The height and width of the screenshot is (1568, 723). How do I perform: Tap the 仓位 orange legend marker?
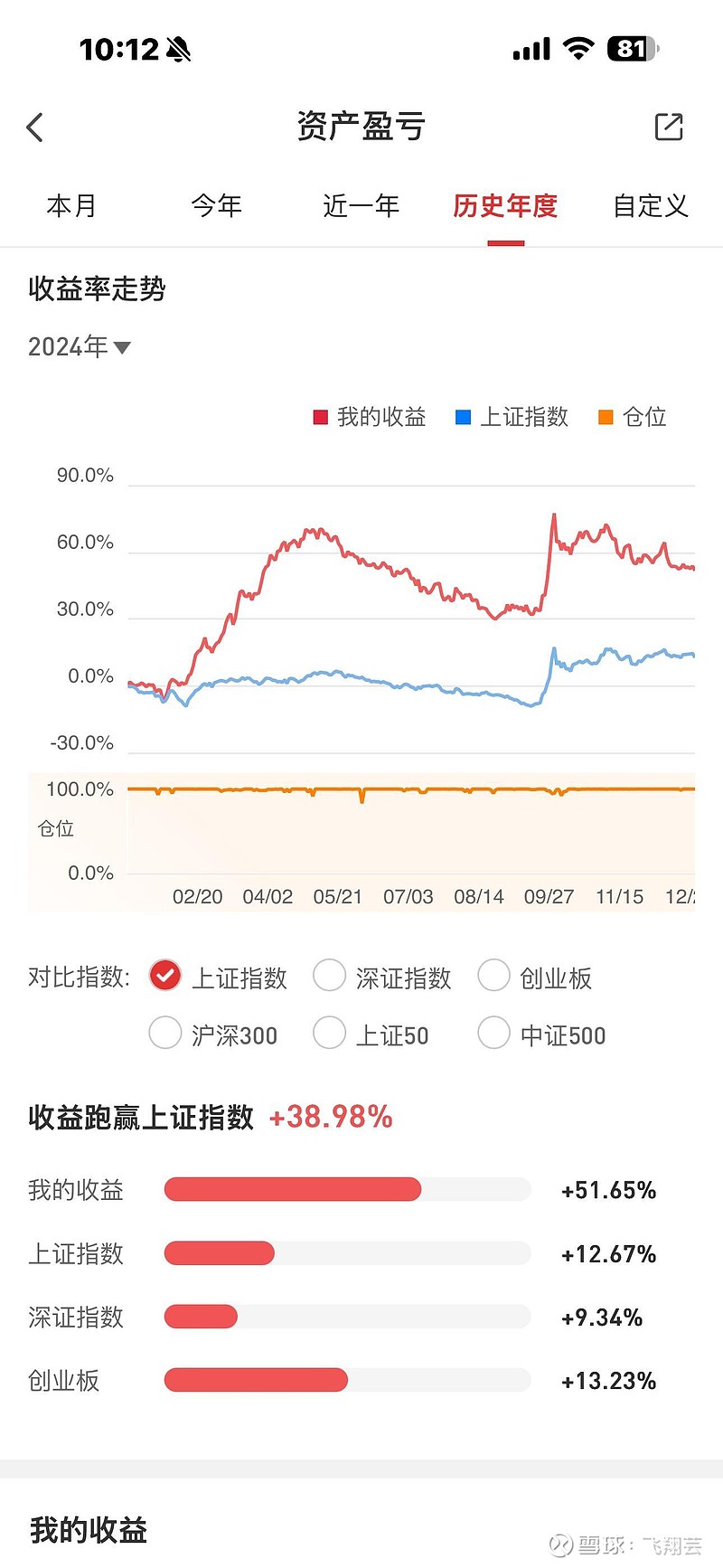point(604,417)
